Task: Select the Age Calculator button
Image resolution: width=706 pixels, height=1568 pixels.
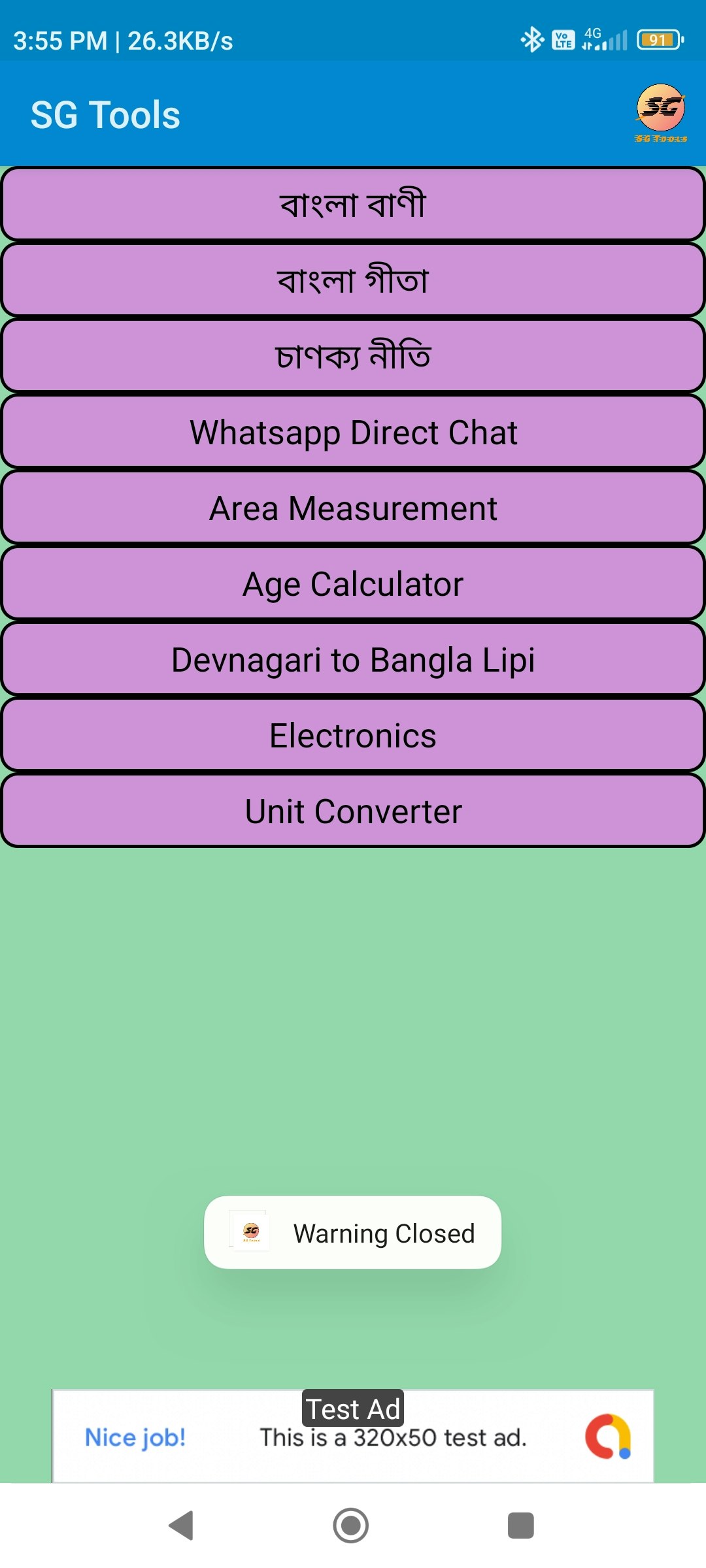Action: pyautogui.click(x=353, y=583)
